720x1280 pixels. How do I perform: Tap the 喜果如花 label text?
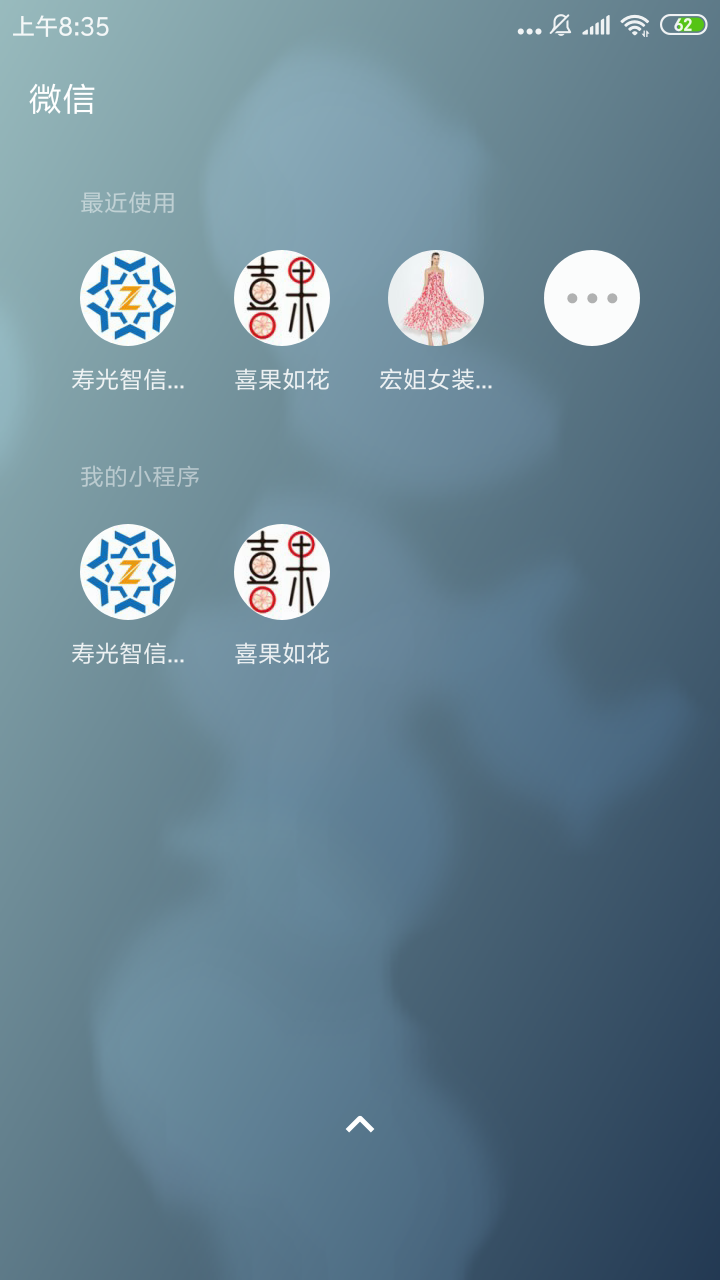tap(282, 380)
